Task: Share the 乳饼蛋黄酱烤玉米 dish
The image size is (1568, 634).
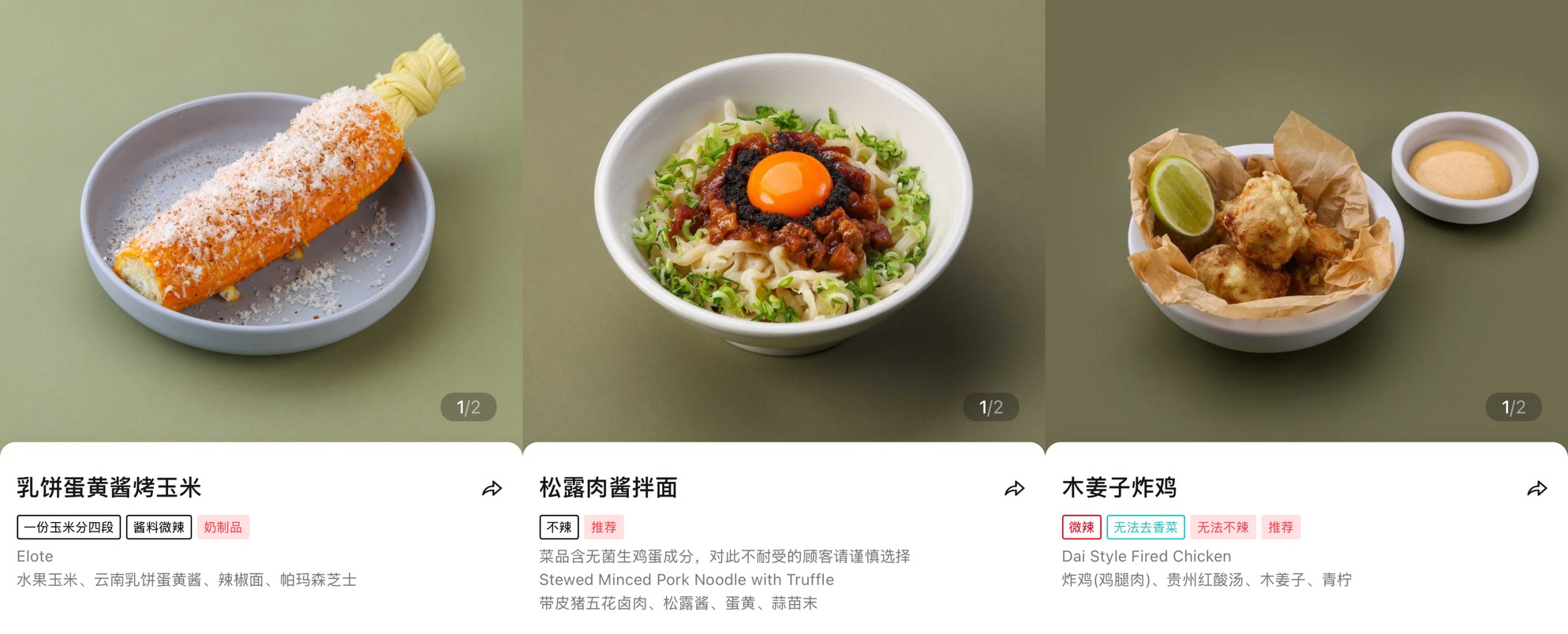Action: 492,489
